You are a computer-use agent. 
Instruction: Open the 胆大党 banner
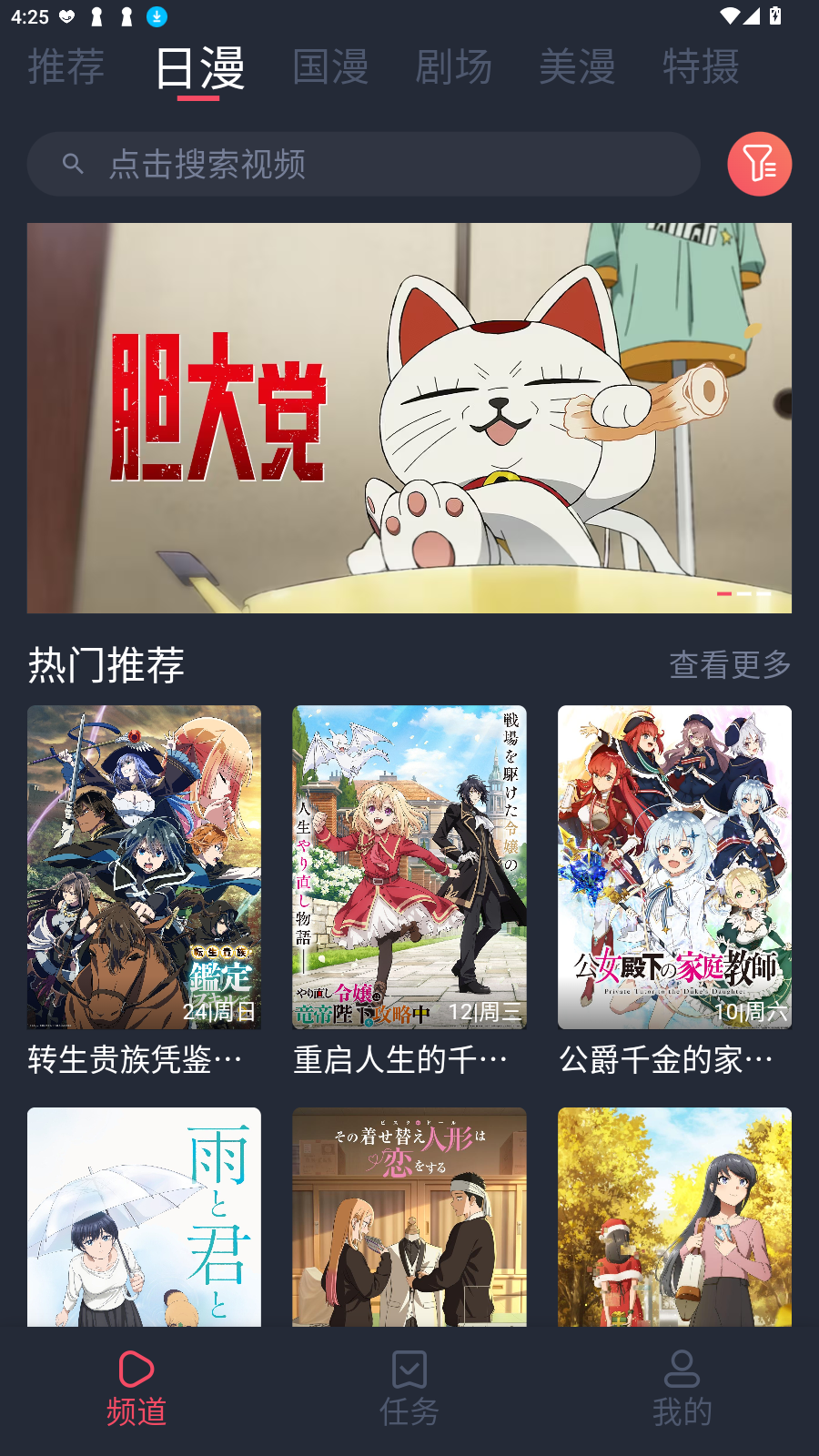click(x=409, y=418)
